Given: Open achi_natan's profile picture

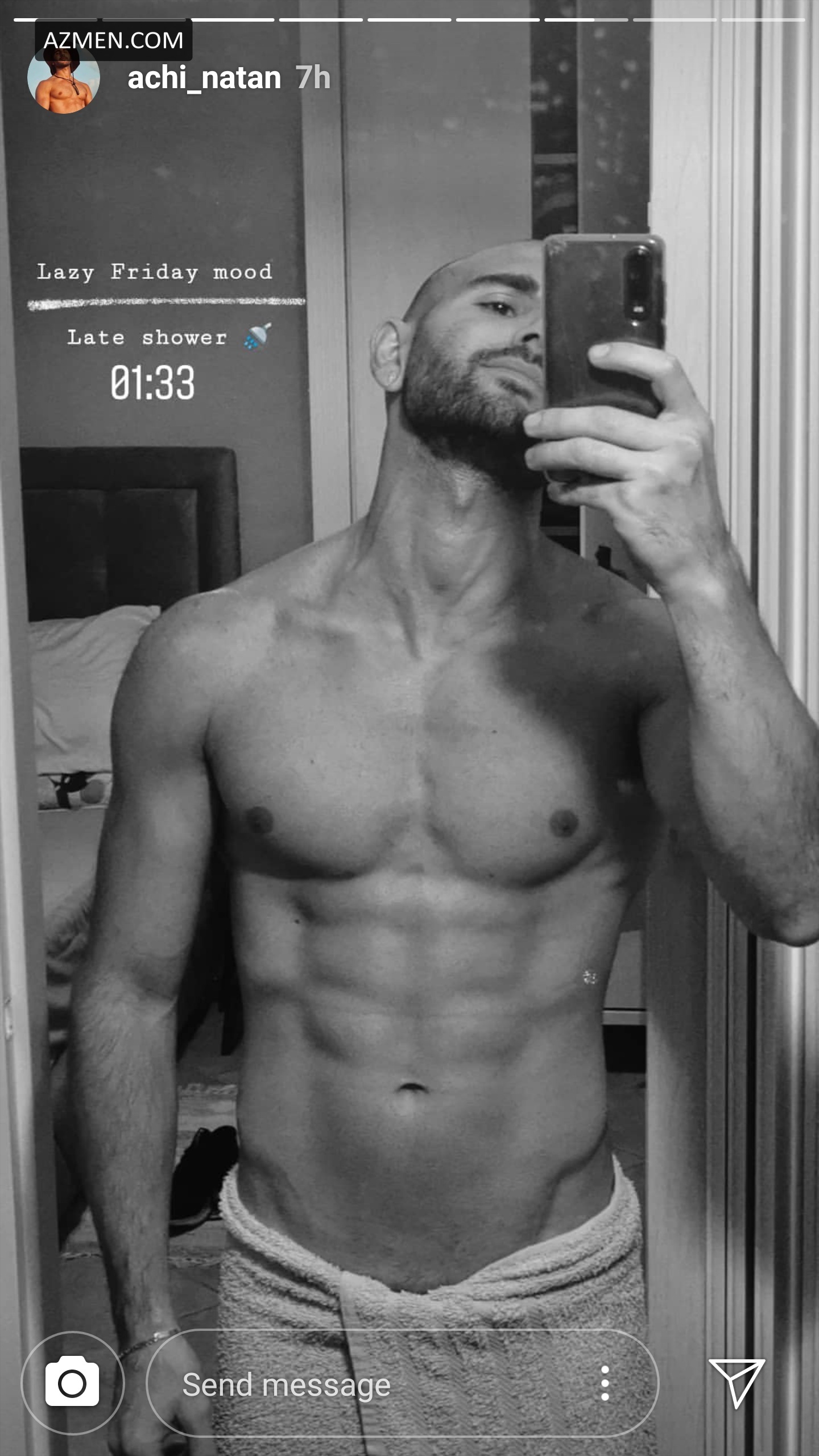Looking at the screenshot, I should (x=63, y=79).
